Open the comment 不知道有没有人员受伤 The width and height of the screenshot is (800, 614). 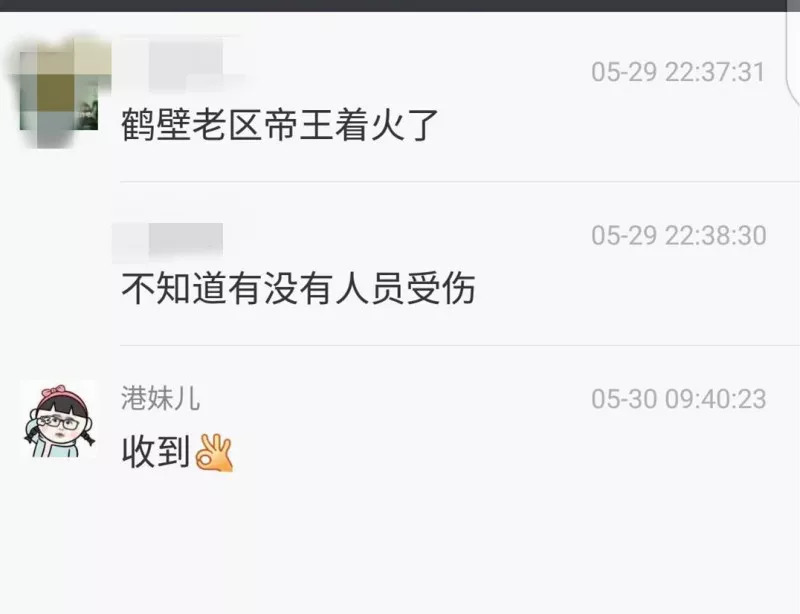coord(298,289)
